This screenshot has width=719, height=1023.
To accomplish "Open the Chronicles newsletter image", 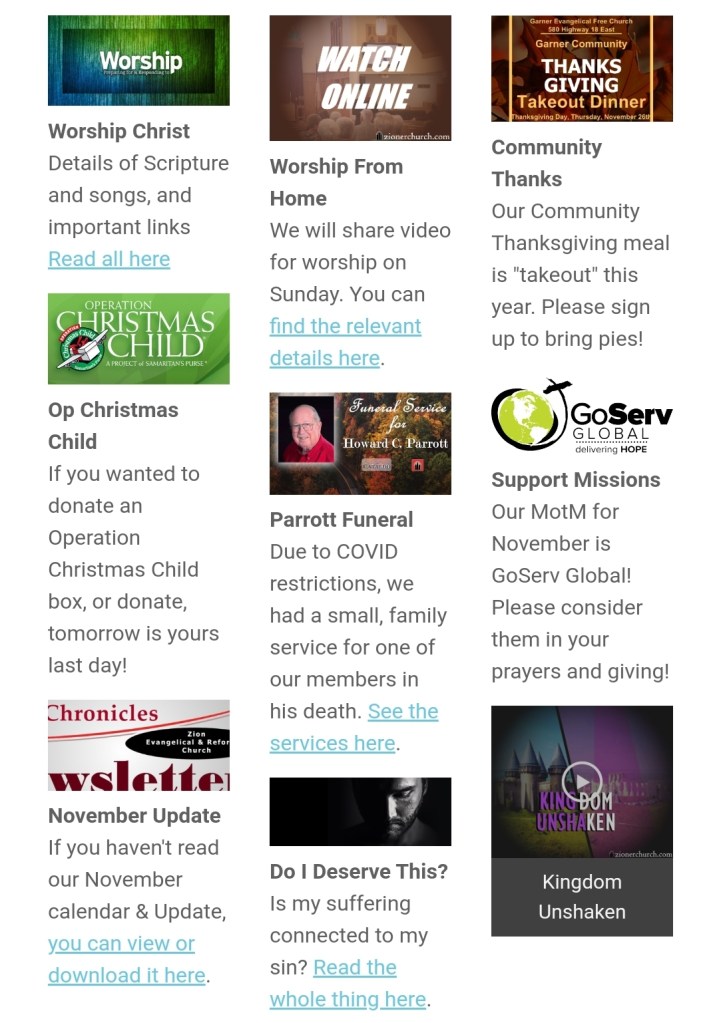I will click(x=139, y=745).
